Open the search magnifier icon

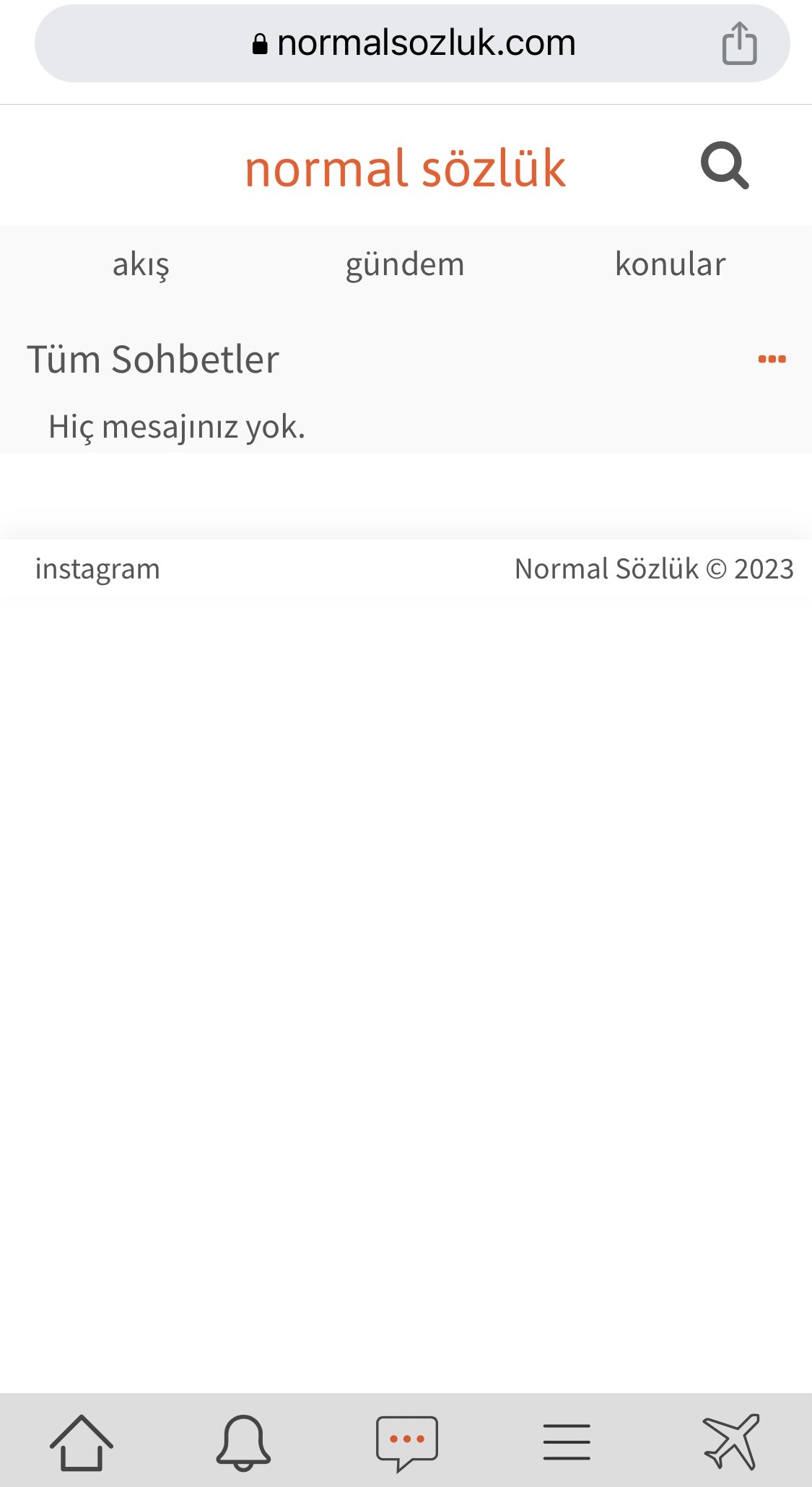click(x=725, y=166)
